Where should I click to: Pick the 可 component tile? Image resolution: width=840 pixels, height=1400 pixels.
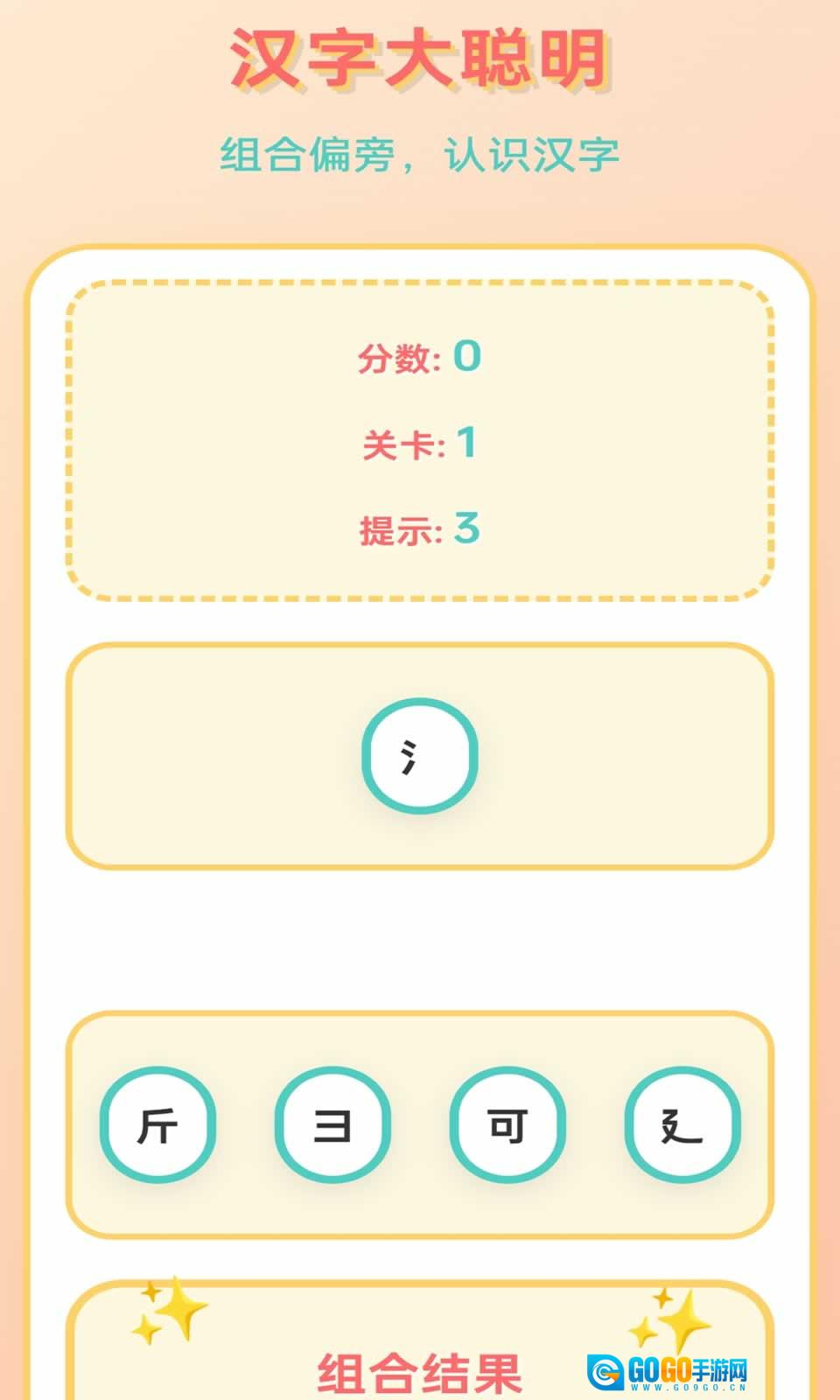(x=507, y=1124)
